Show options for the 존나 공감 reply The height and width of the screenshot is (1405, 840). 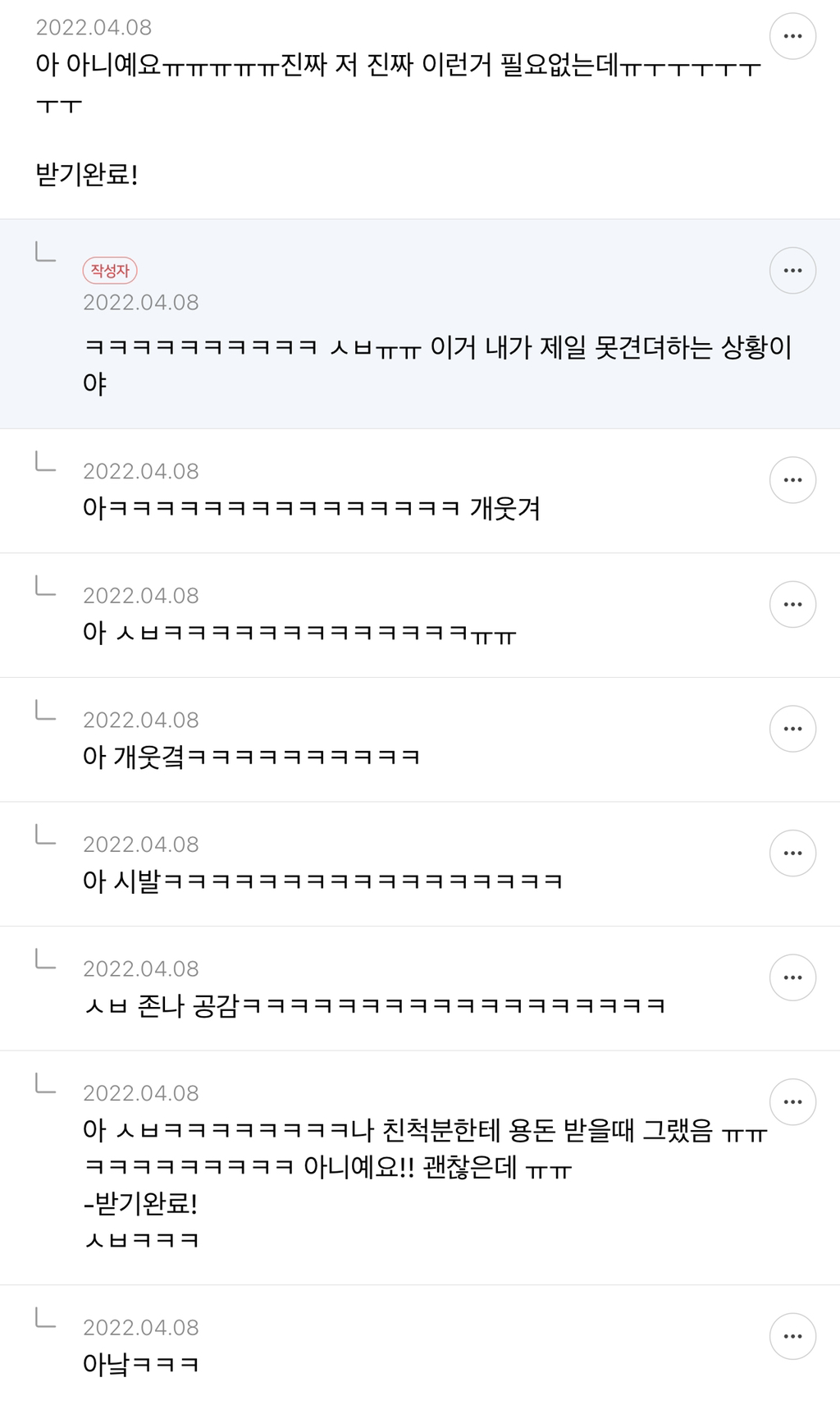click(792, 977)
